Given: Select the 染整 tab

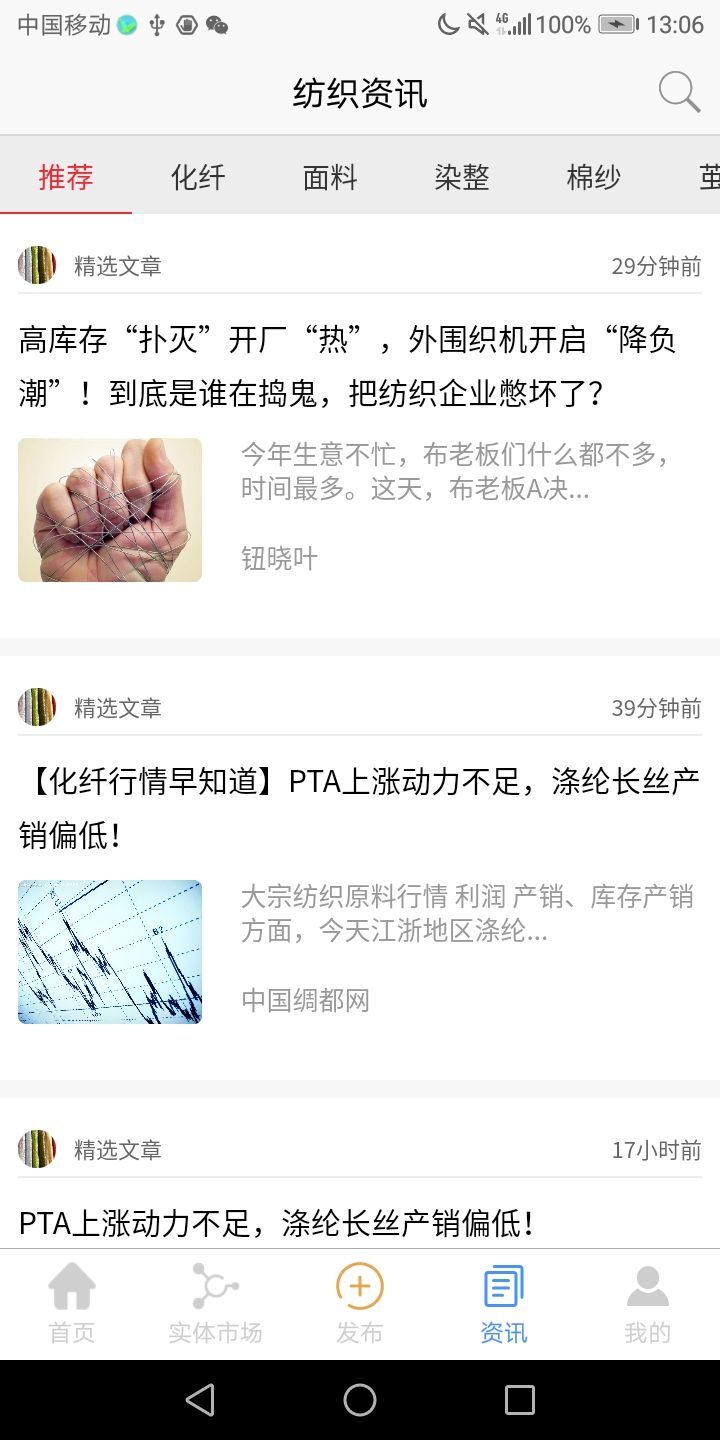Looking at the screenshot, I should (461, 177).
